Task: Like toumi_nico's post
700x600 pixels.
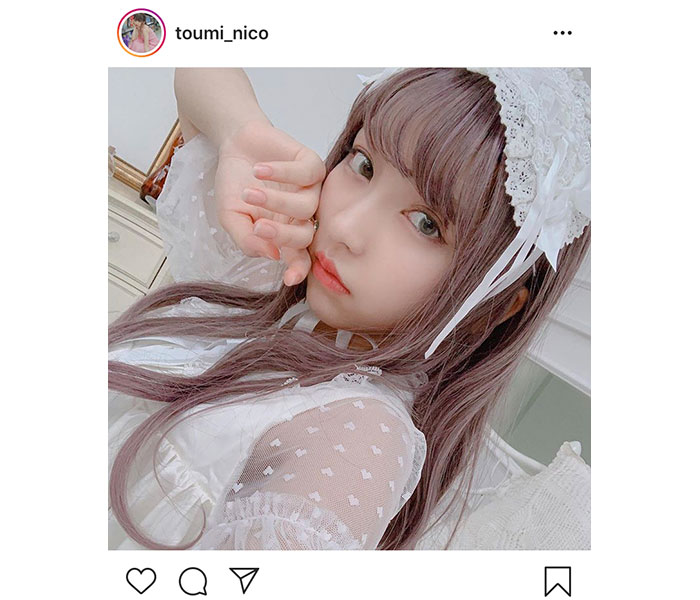Action: (x=141, y=580)
